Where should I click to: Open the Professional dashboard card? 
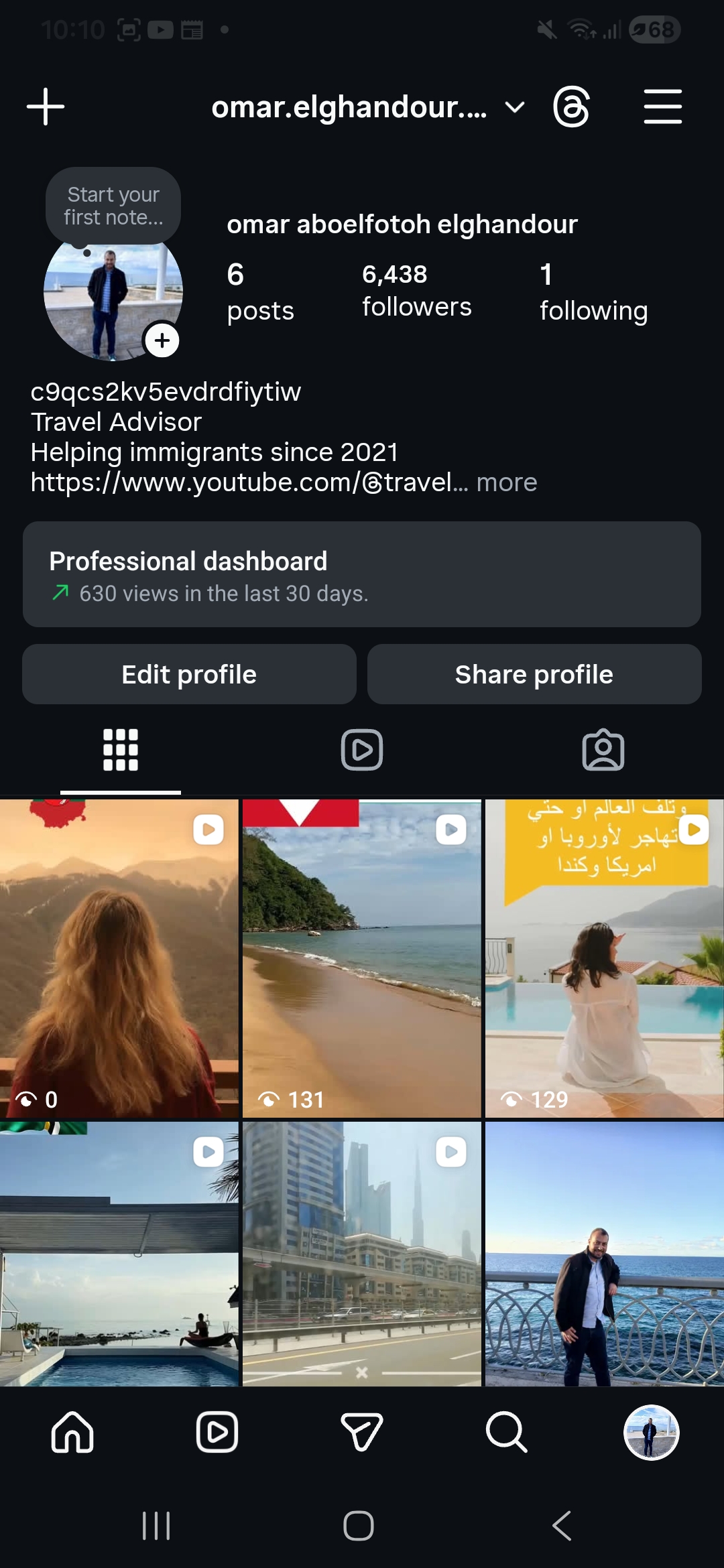tap(362, 574)
